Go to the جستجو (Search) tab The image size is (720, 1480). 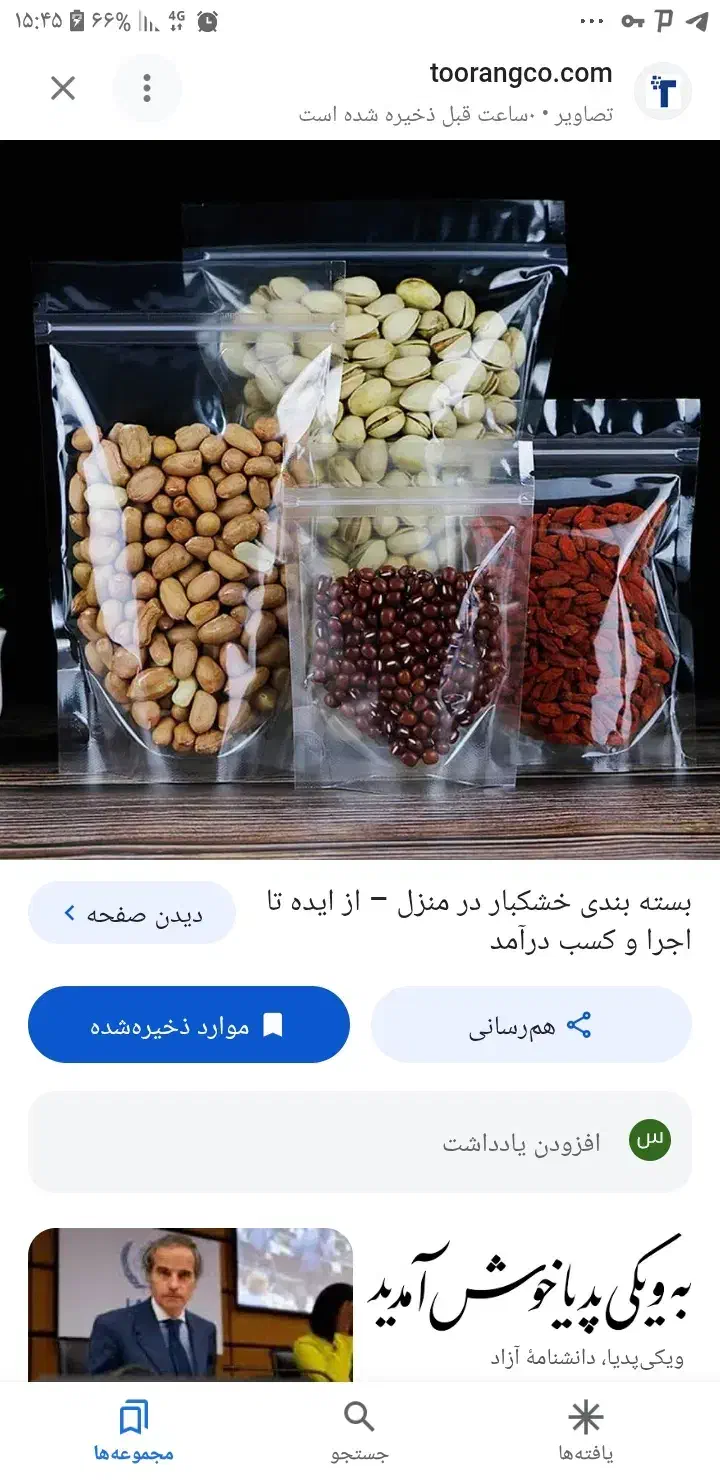point(359,1430)
